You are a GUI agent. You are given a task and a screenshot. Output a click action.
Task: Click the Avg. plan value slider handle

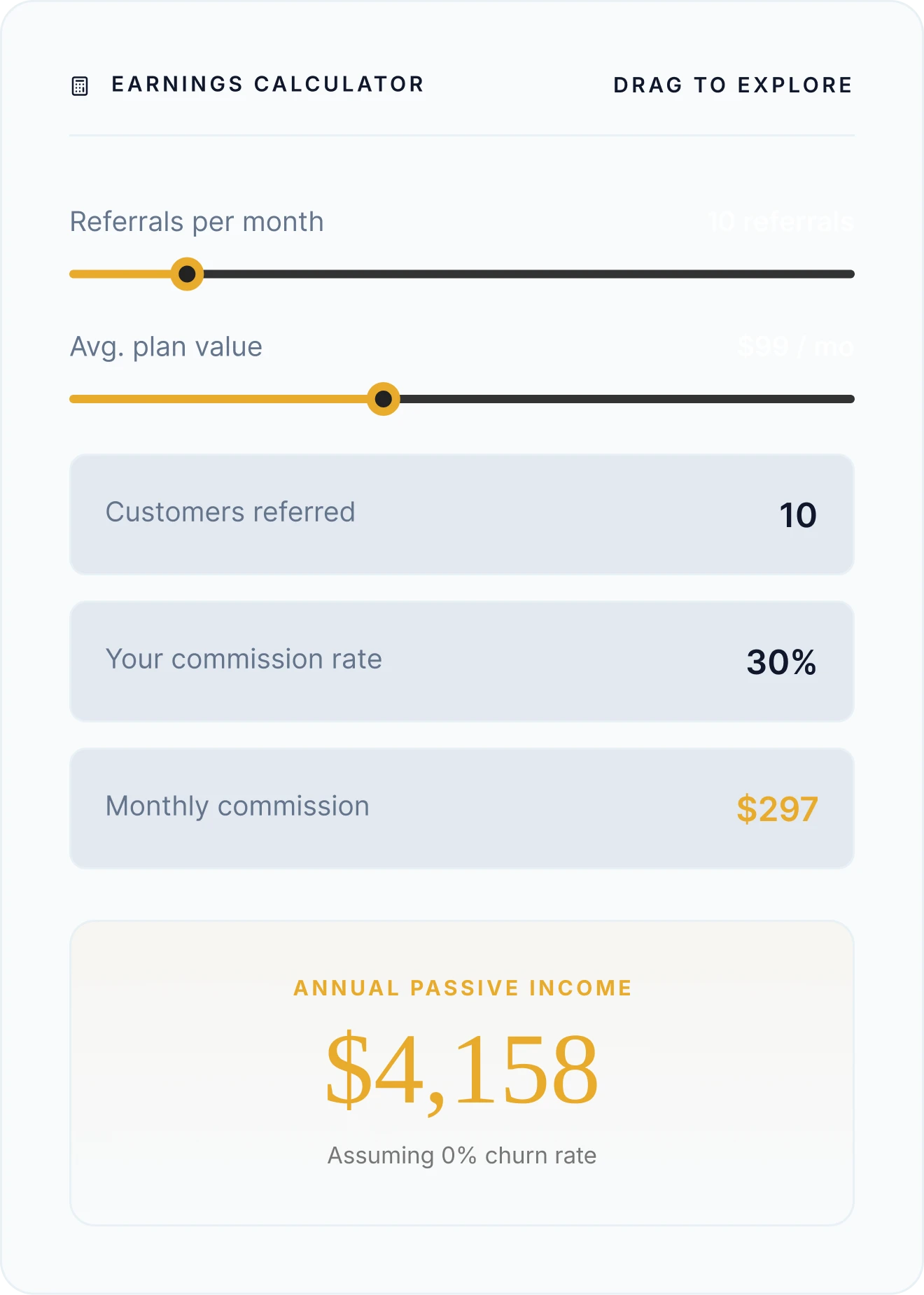point(384,399)
